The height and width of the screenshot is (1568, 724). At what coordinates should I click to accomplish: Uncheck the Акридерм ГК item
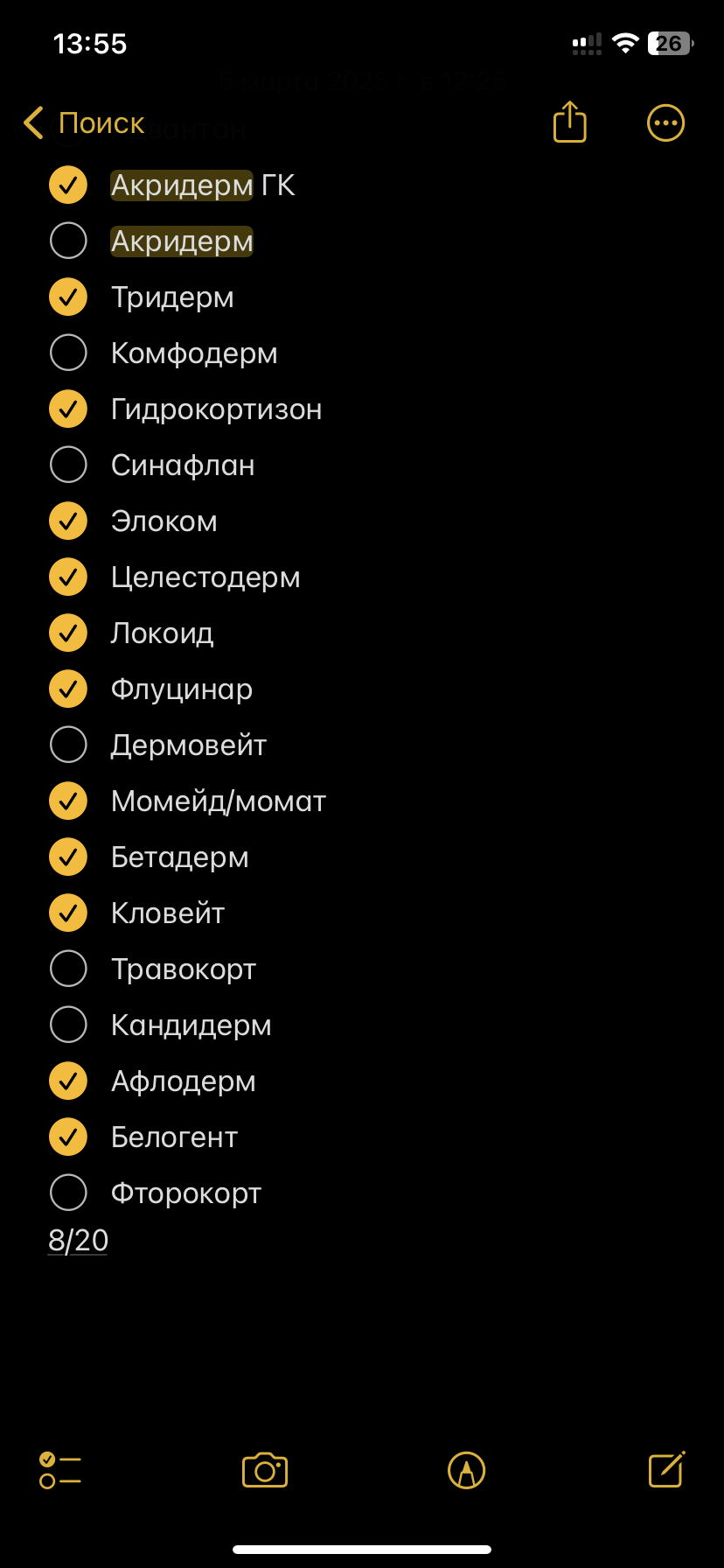point(68,185)
